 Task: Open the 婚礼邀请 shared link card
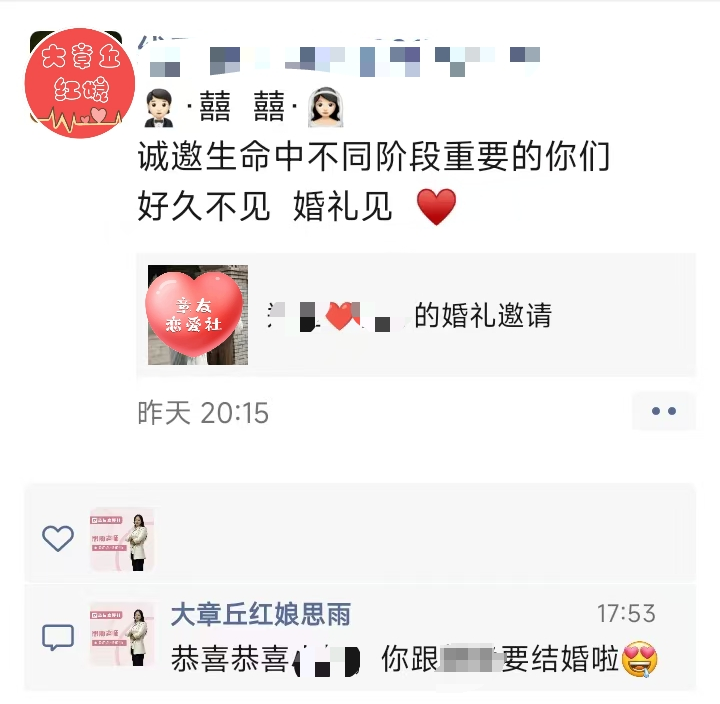[415, 316]
